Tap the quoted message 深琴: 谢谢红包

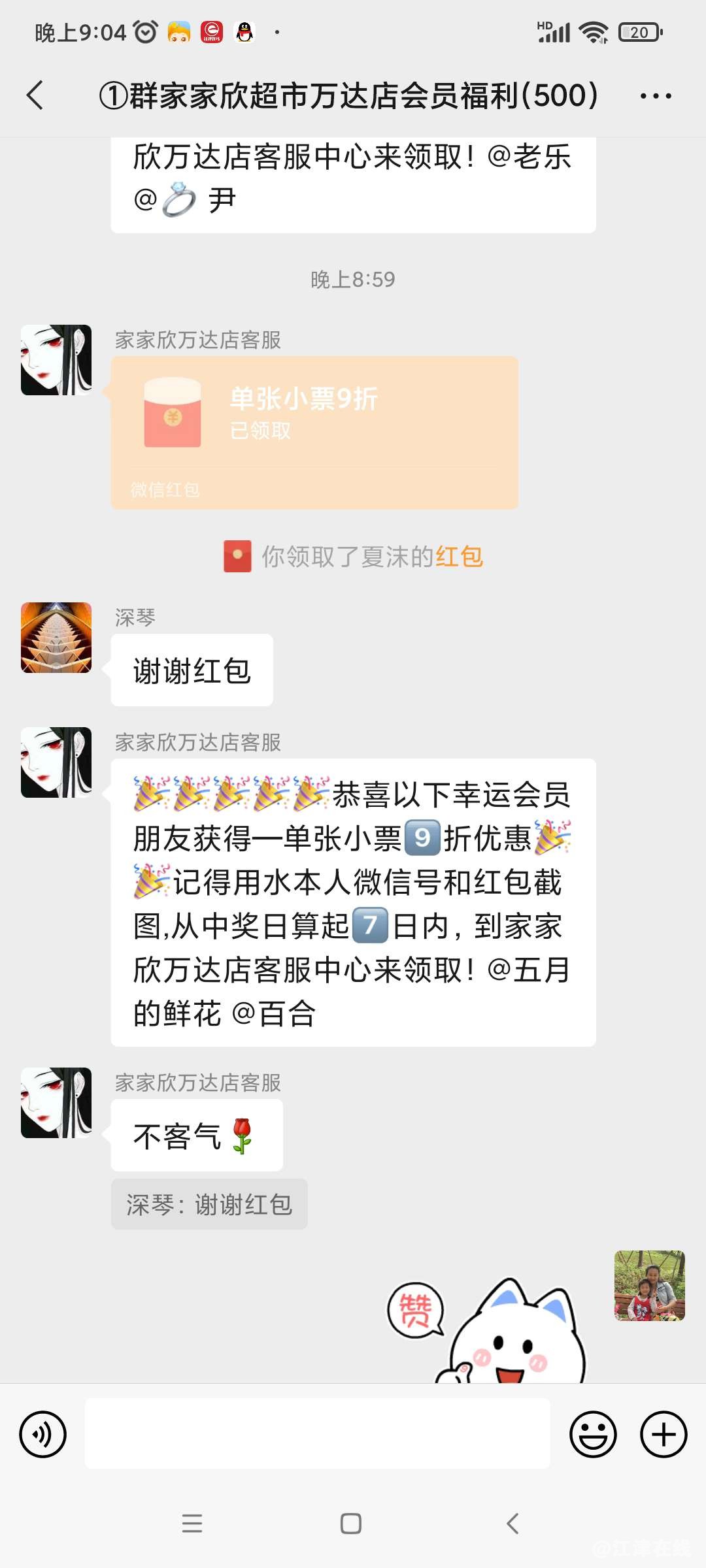(209, 1204)
